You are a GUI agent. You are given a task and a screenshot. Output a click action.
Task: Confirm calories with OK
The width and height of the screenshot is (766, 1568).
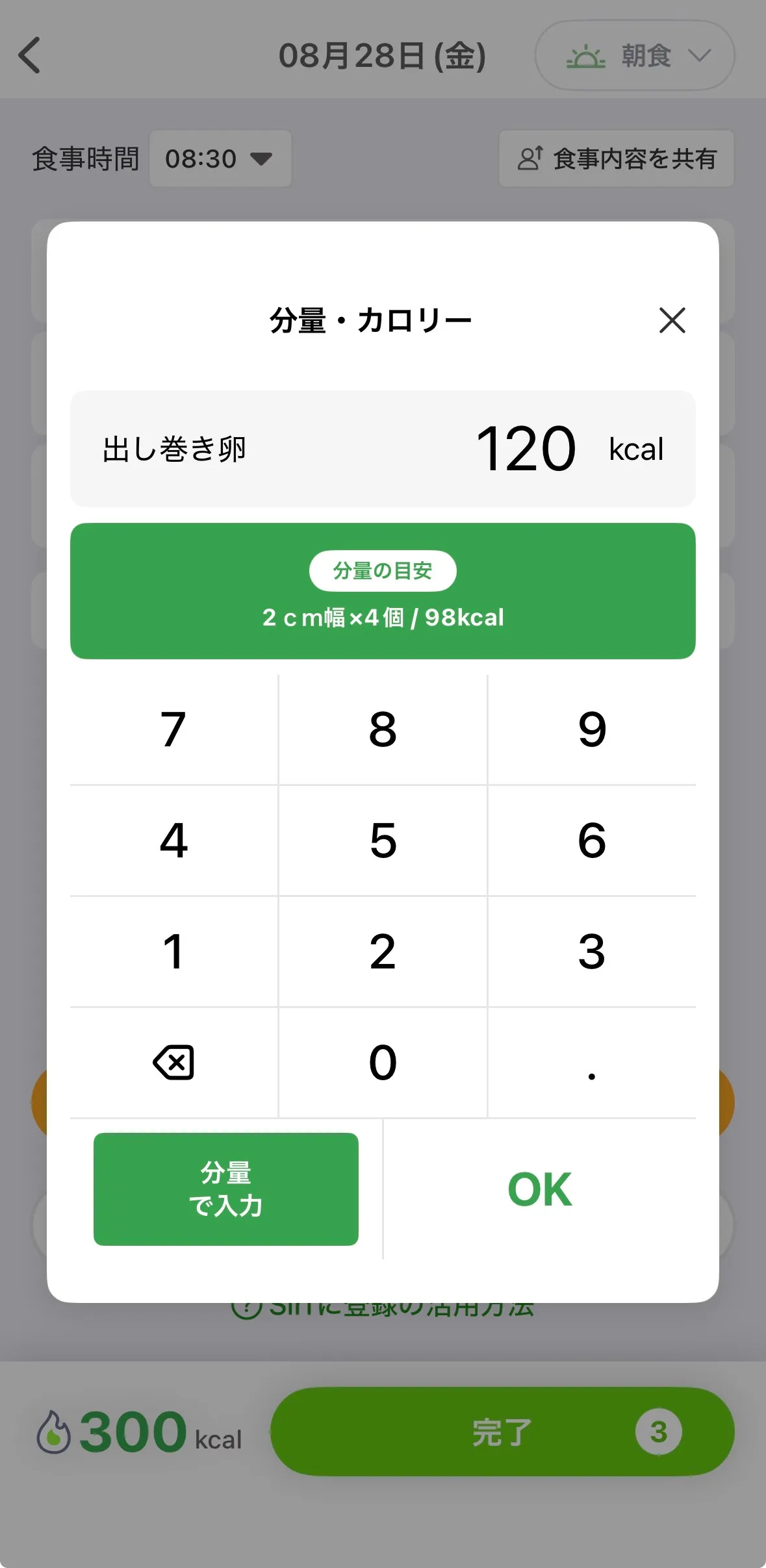(540, 1189)
